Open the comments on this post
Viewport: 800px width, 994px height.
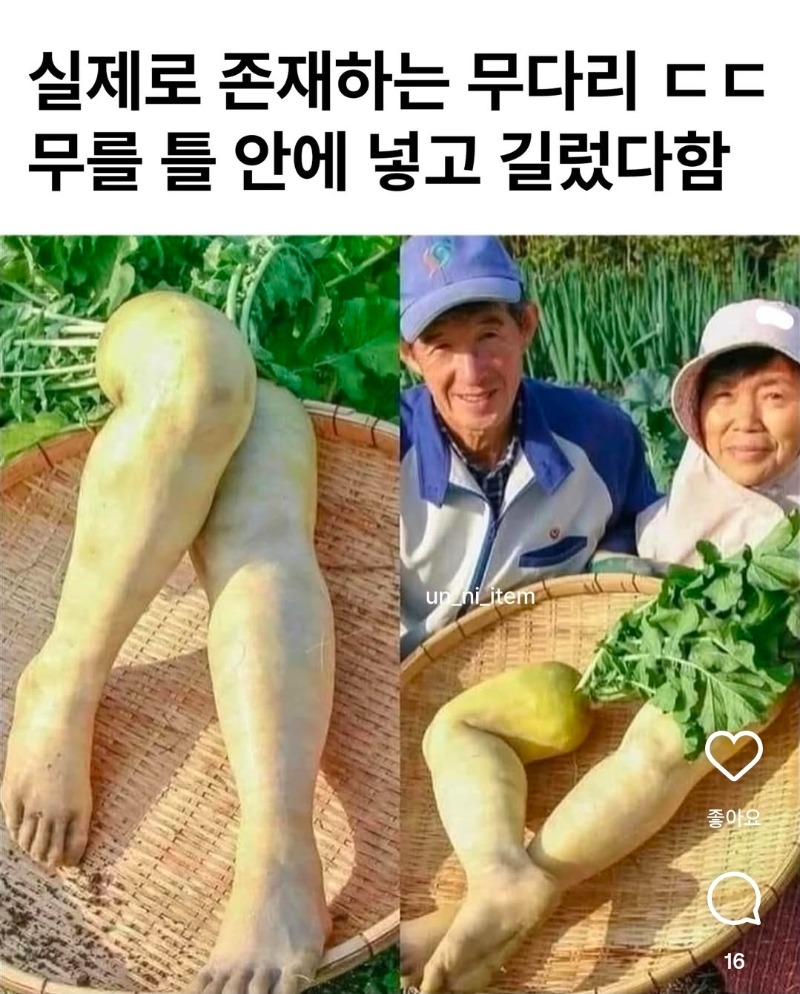pyautogui.click(x=733, y=901)
